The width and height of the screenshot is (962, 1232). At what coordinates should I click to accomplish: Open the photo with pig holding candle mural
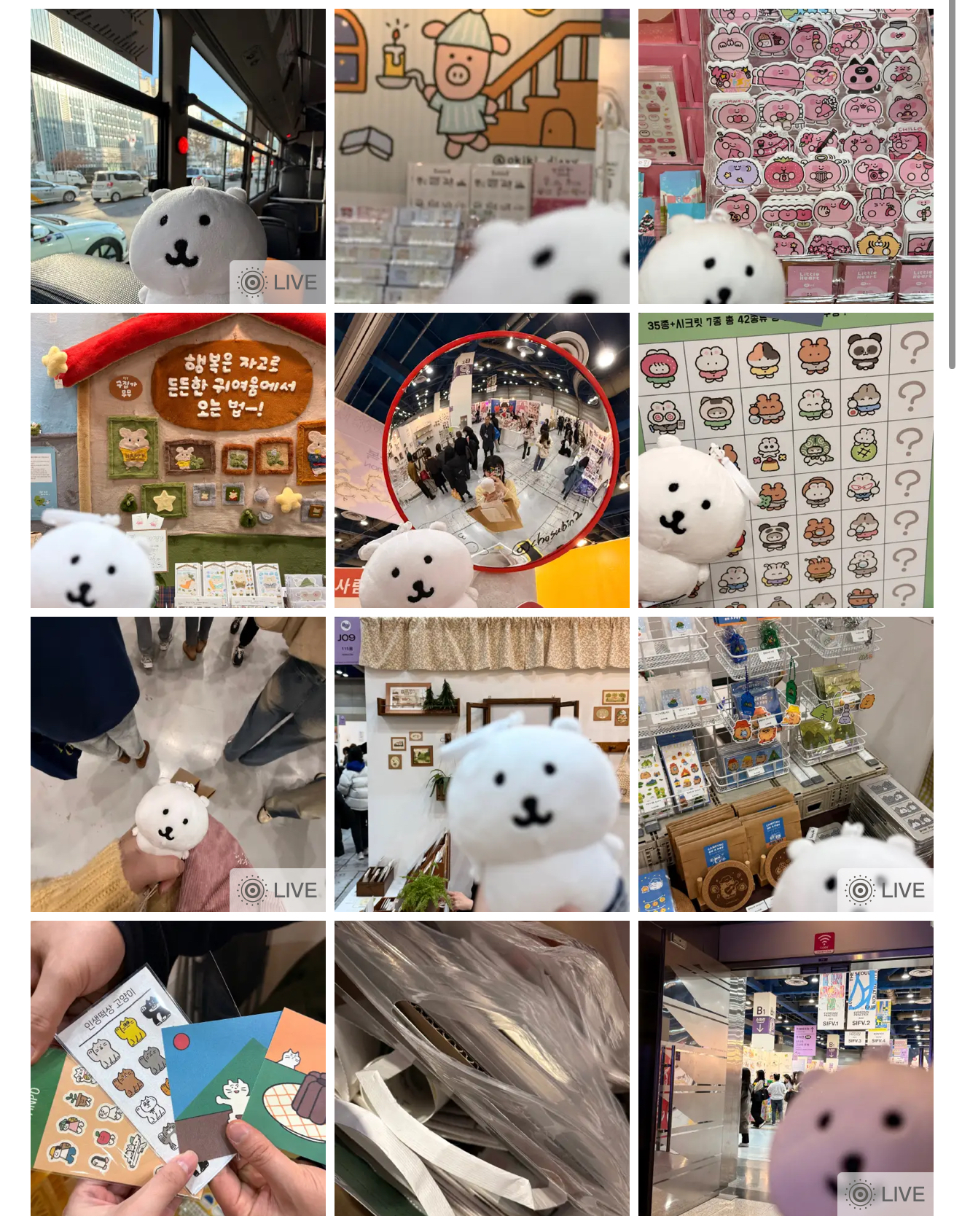tap(482, 156)
